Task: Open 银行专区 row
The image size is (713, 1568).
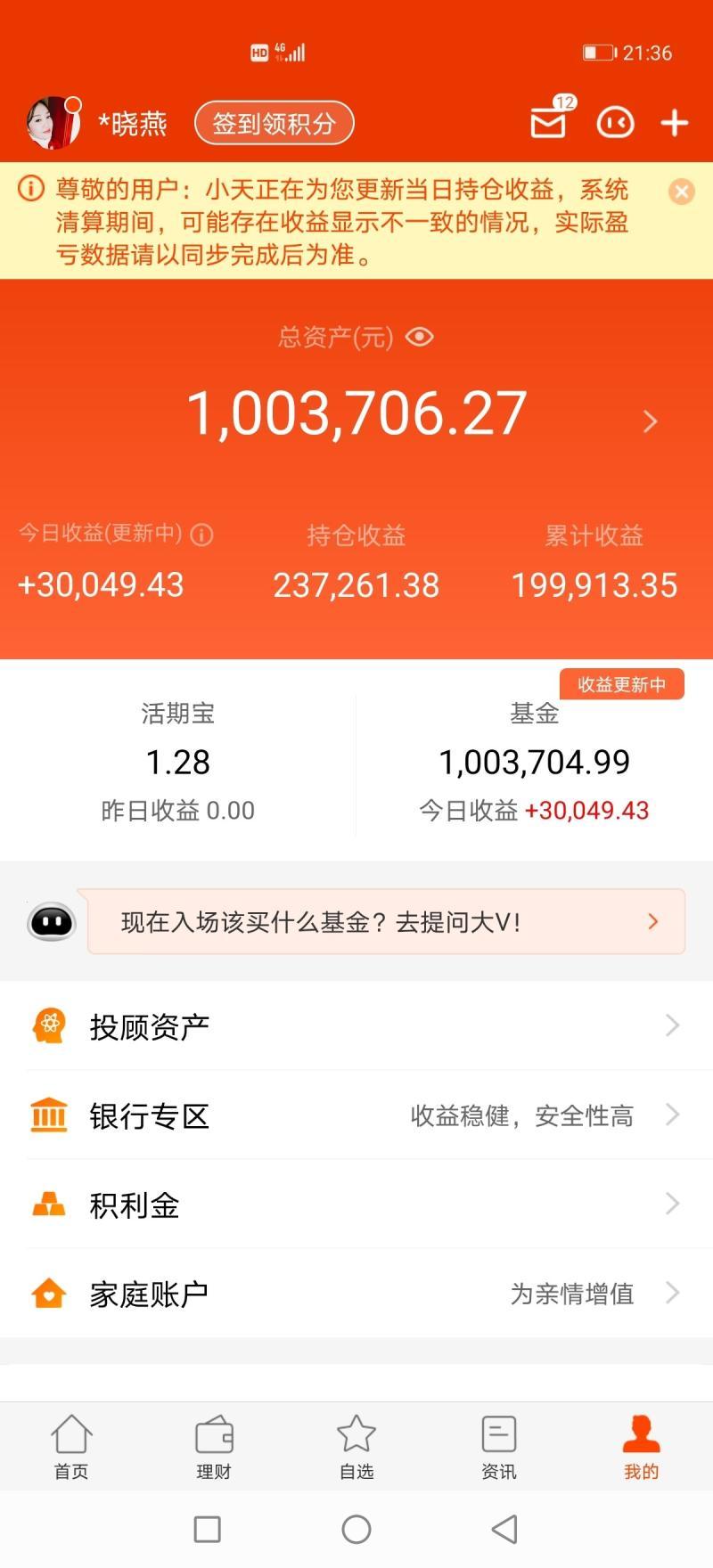Action: click(x=356, y=1115)
